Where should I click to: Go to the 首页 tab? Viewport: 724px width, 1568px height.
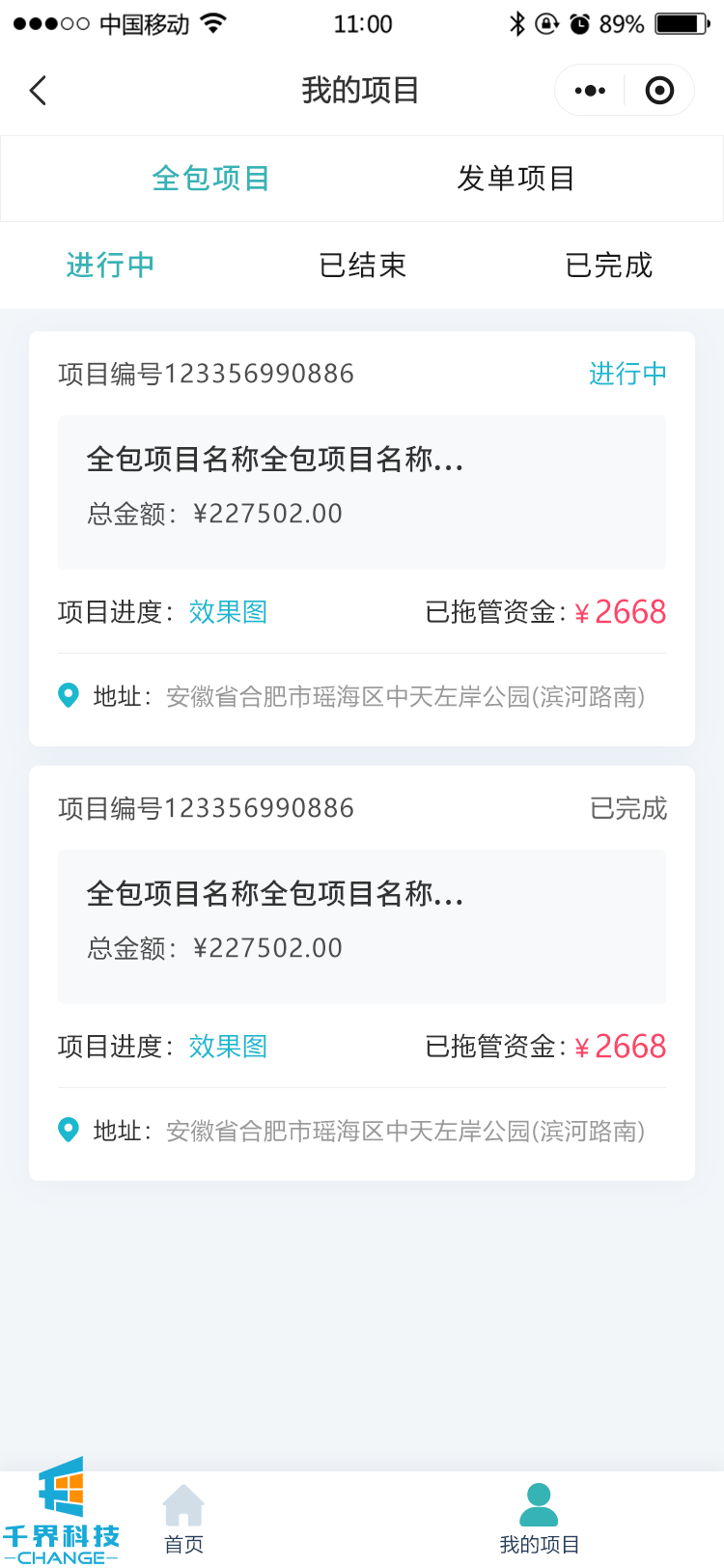point(183,1520)
